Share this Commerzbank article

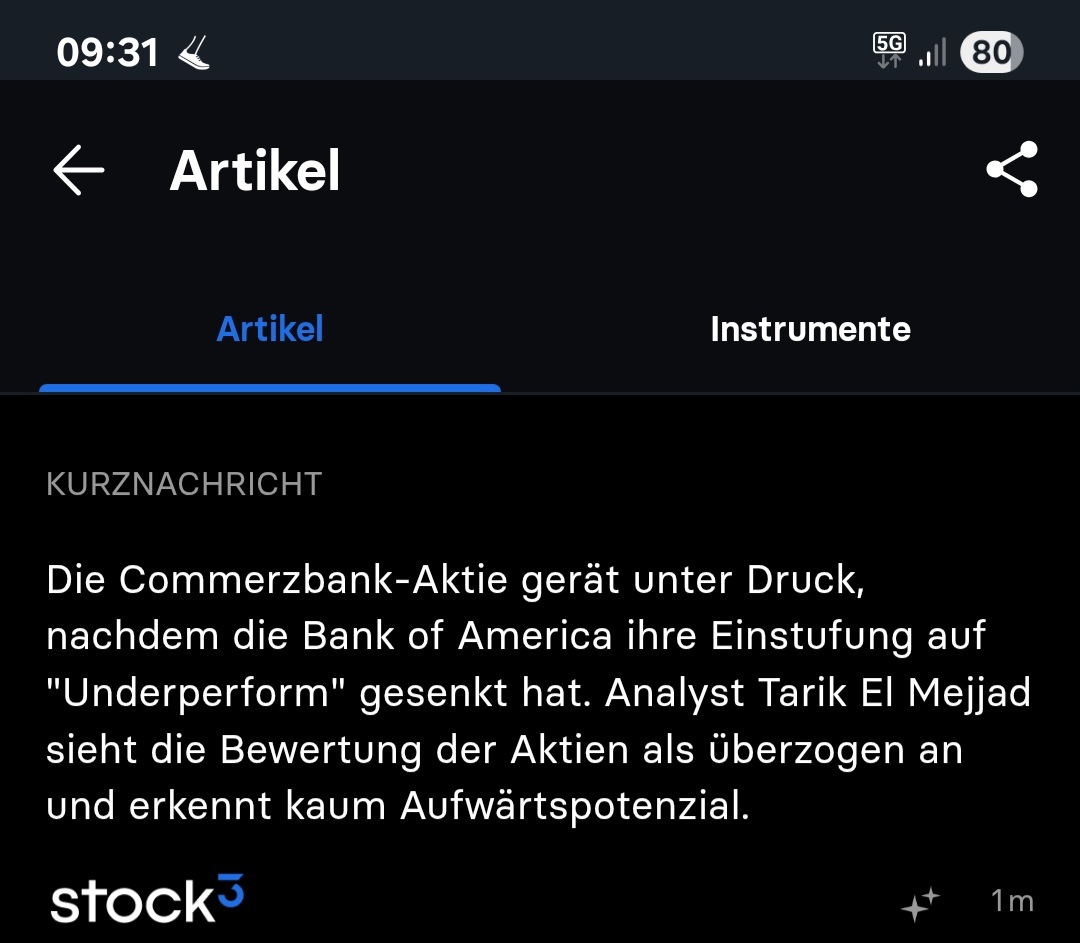pyautogui.click(x=1011, y=170)
